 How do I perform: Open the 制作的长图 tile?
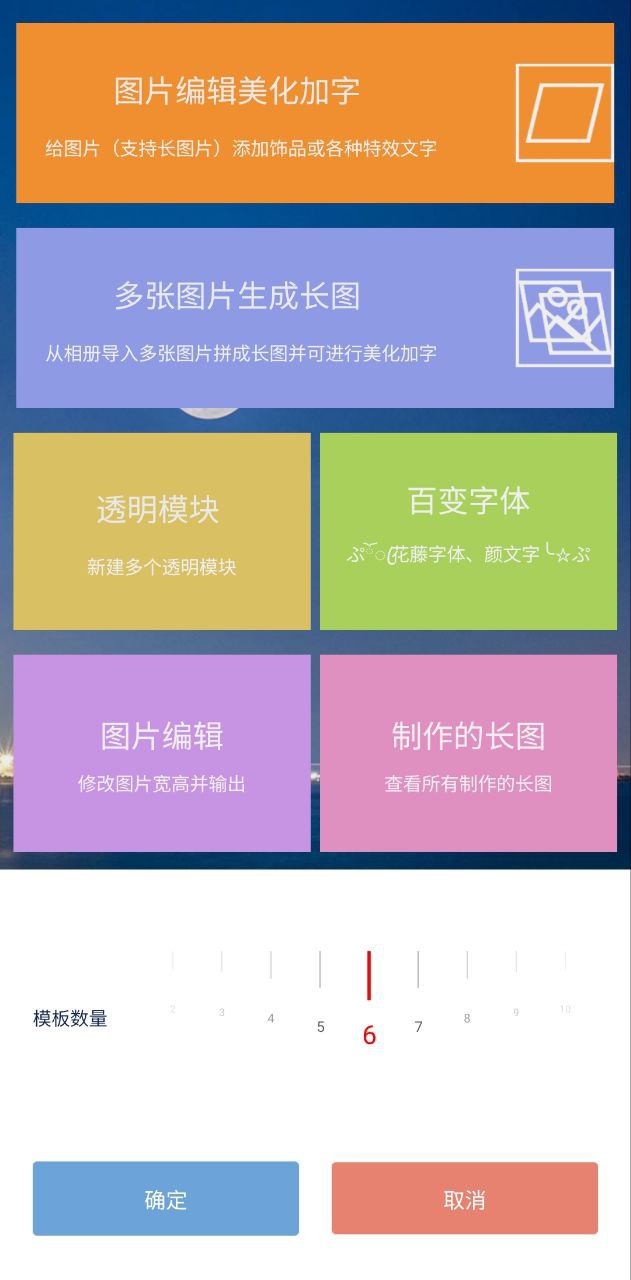pyautogui.click(x=468, y=753)
